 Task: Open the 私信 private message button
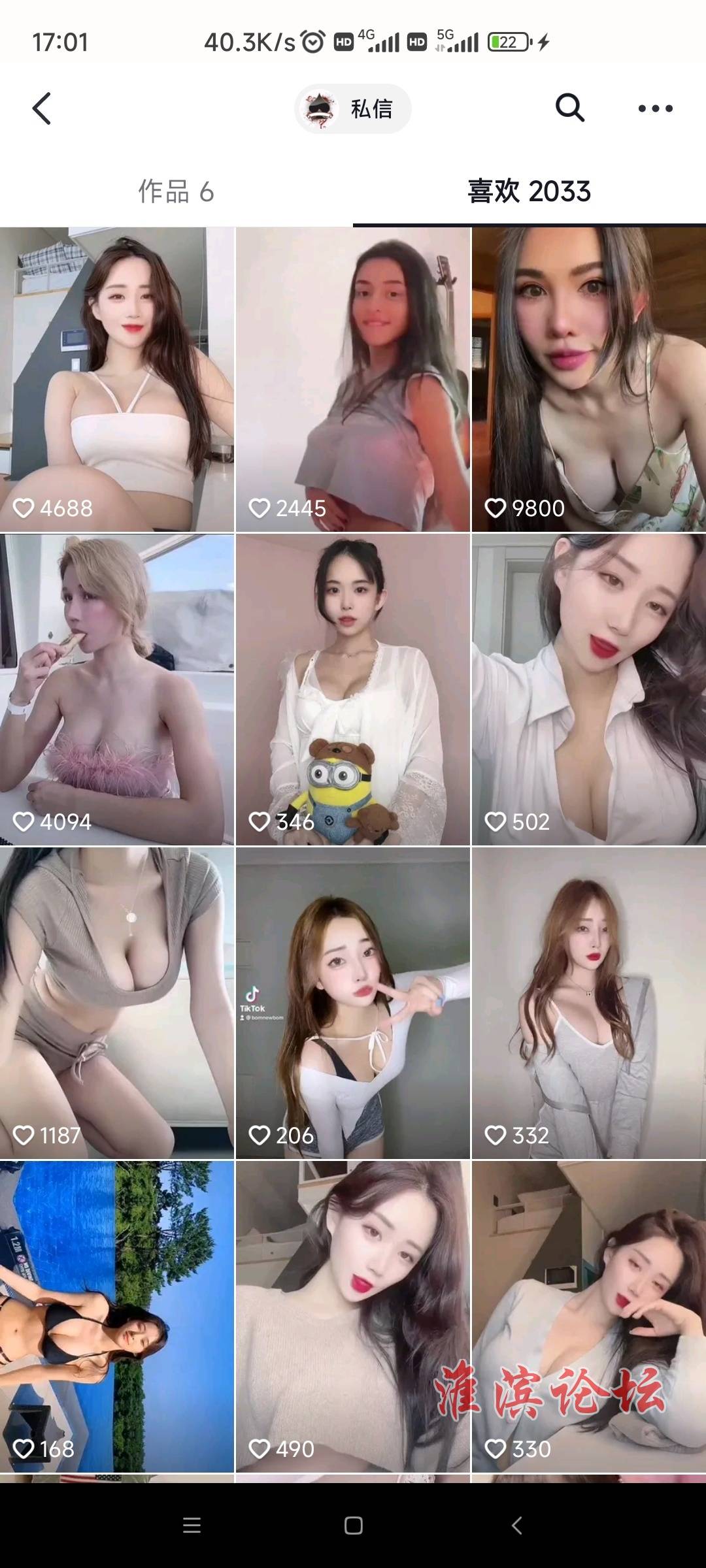pyautogui.click(x=353, y=108)
